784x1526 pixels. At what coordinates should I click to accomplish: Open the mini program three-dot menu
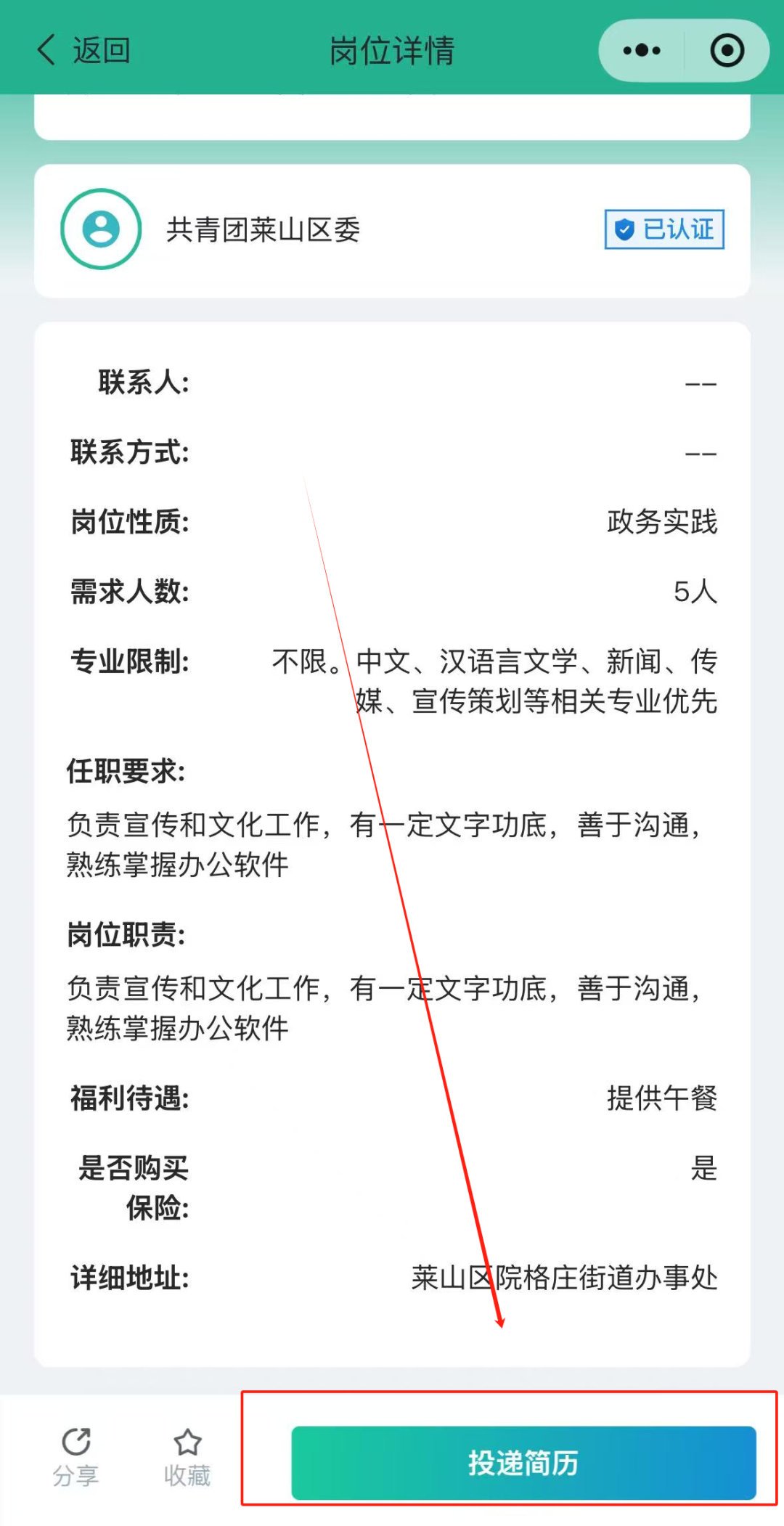click(642, 50)
